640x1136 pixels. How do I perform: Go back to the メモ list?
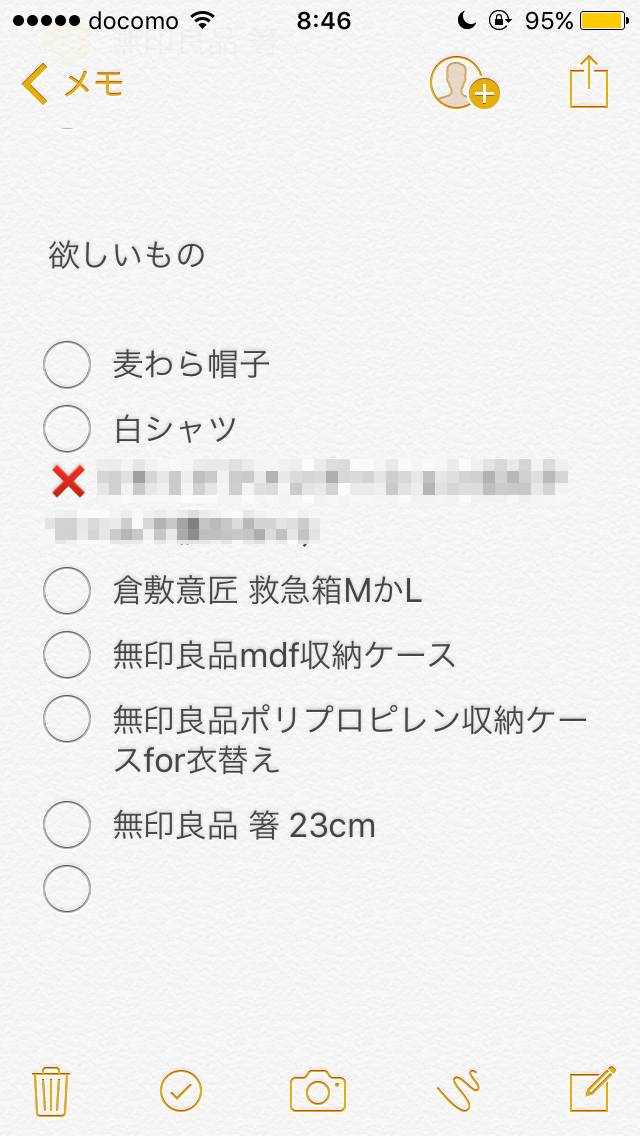pos(72,84)
